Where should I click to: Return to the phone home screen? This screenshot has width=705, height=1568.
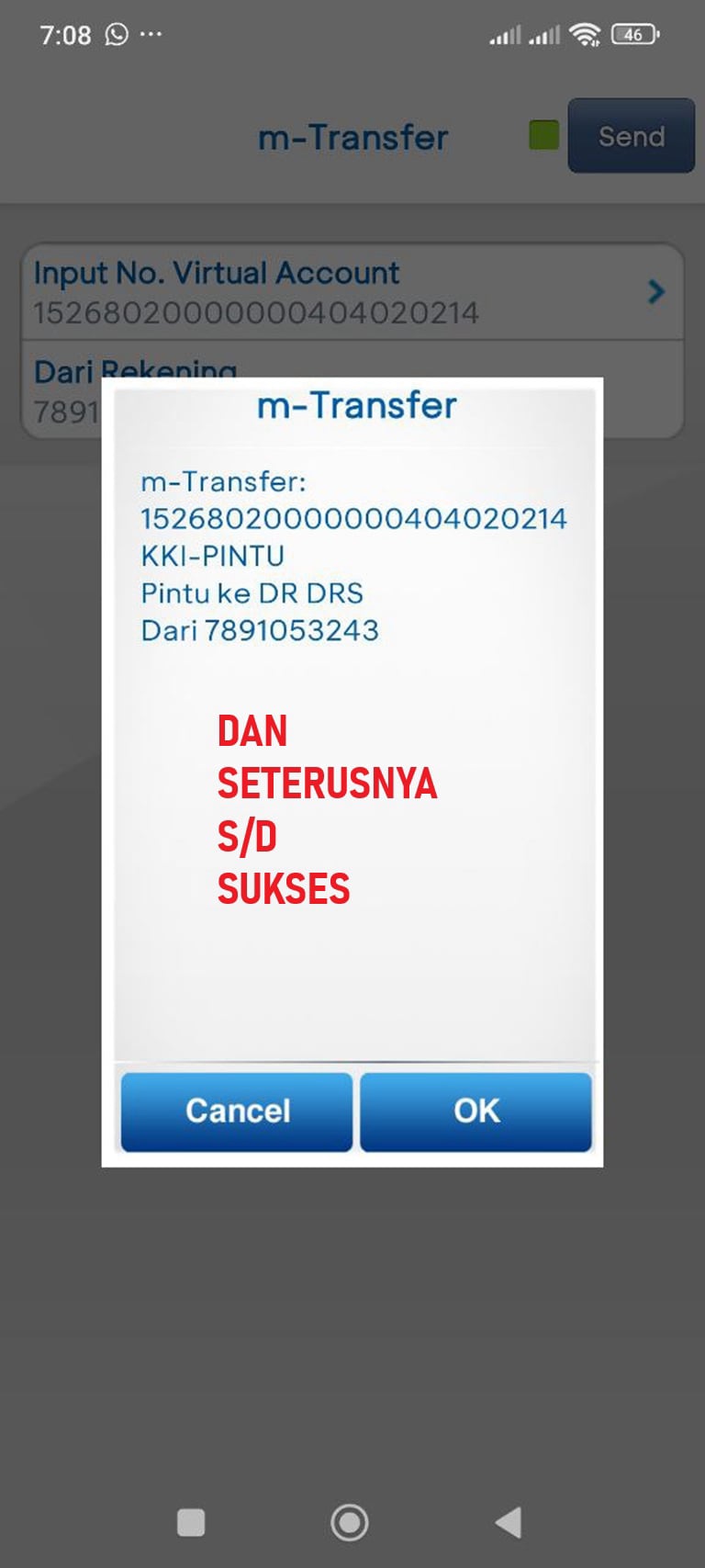pos(349,1522)
